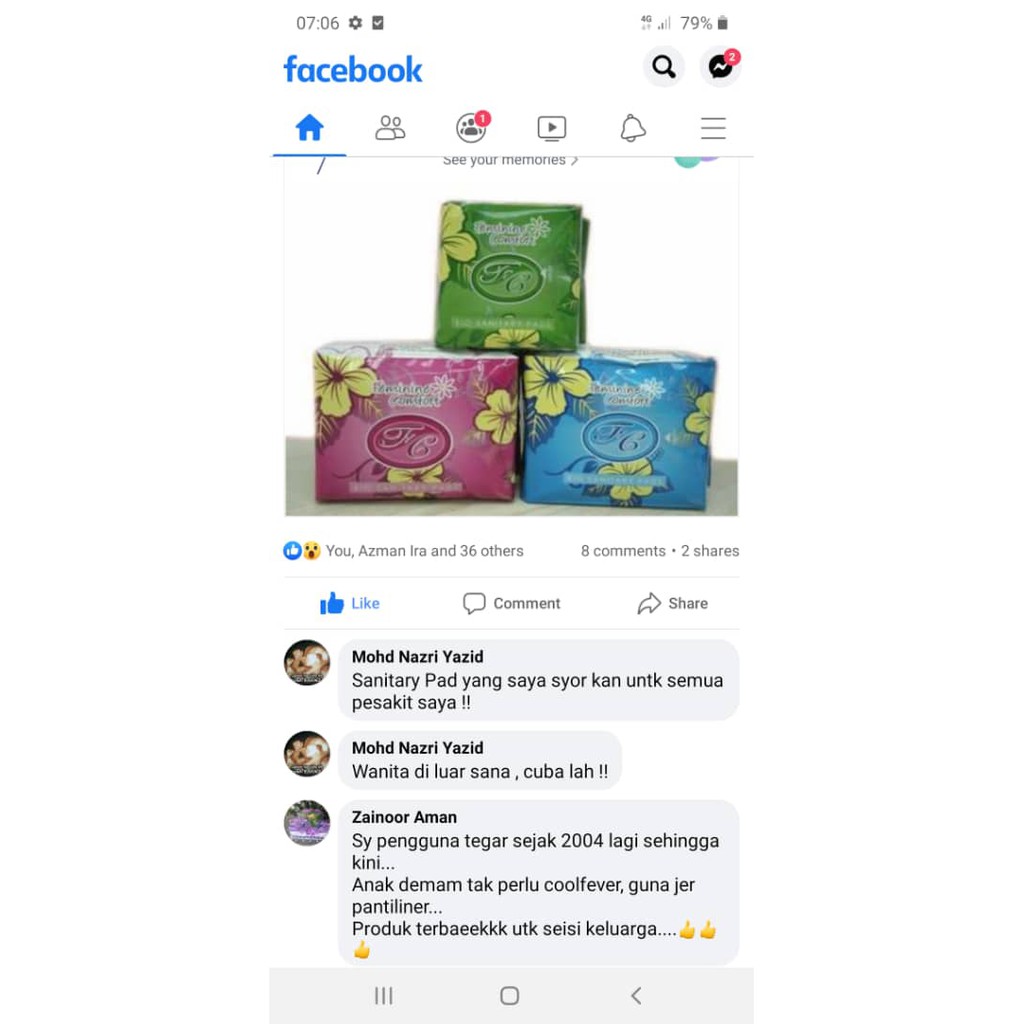Open Zainoor Aman's profile from comment

point(404,817)
